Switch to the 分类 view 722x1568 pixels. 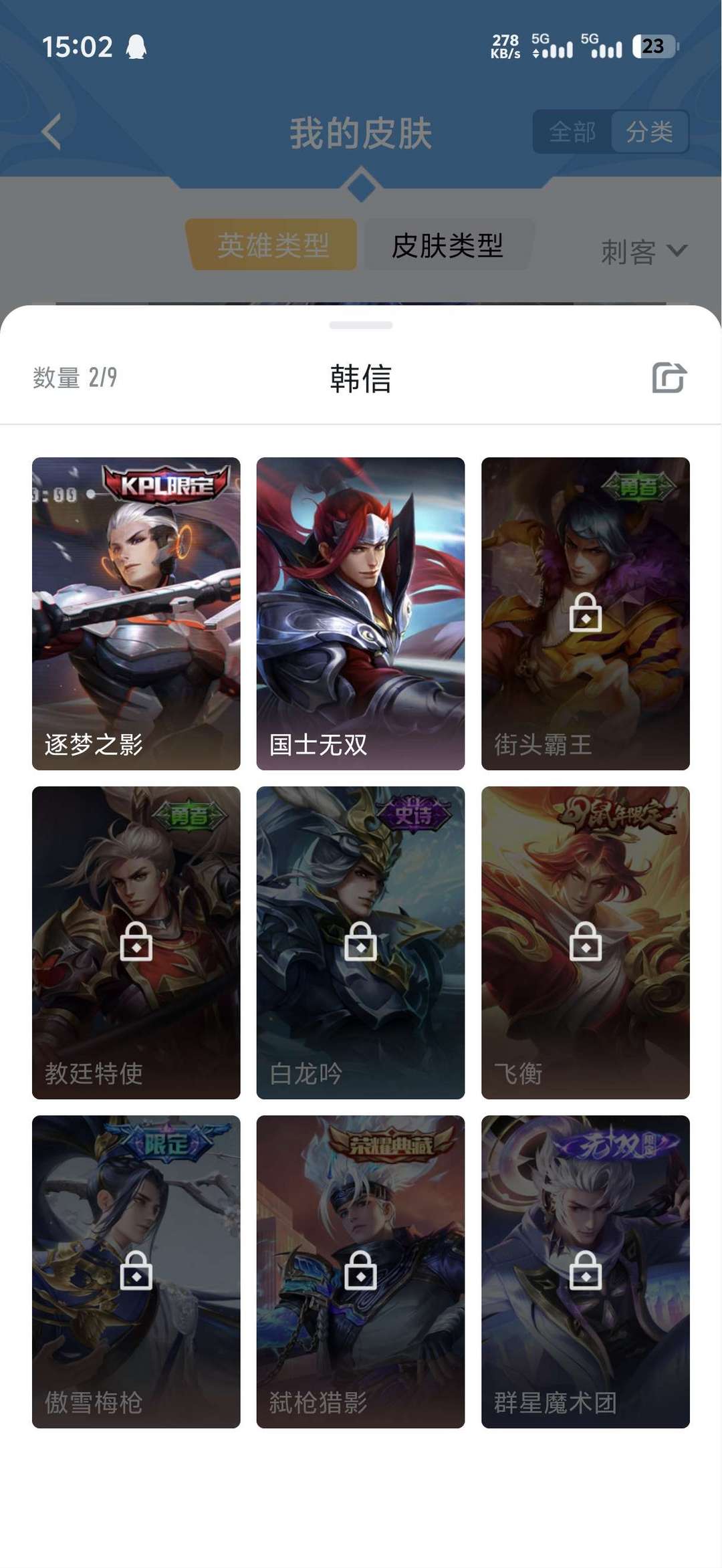point(649,132)
